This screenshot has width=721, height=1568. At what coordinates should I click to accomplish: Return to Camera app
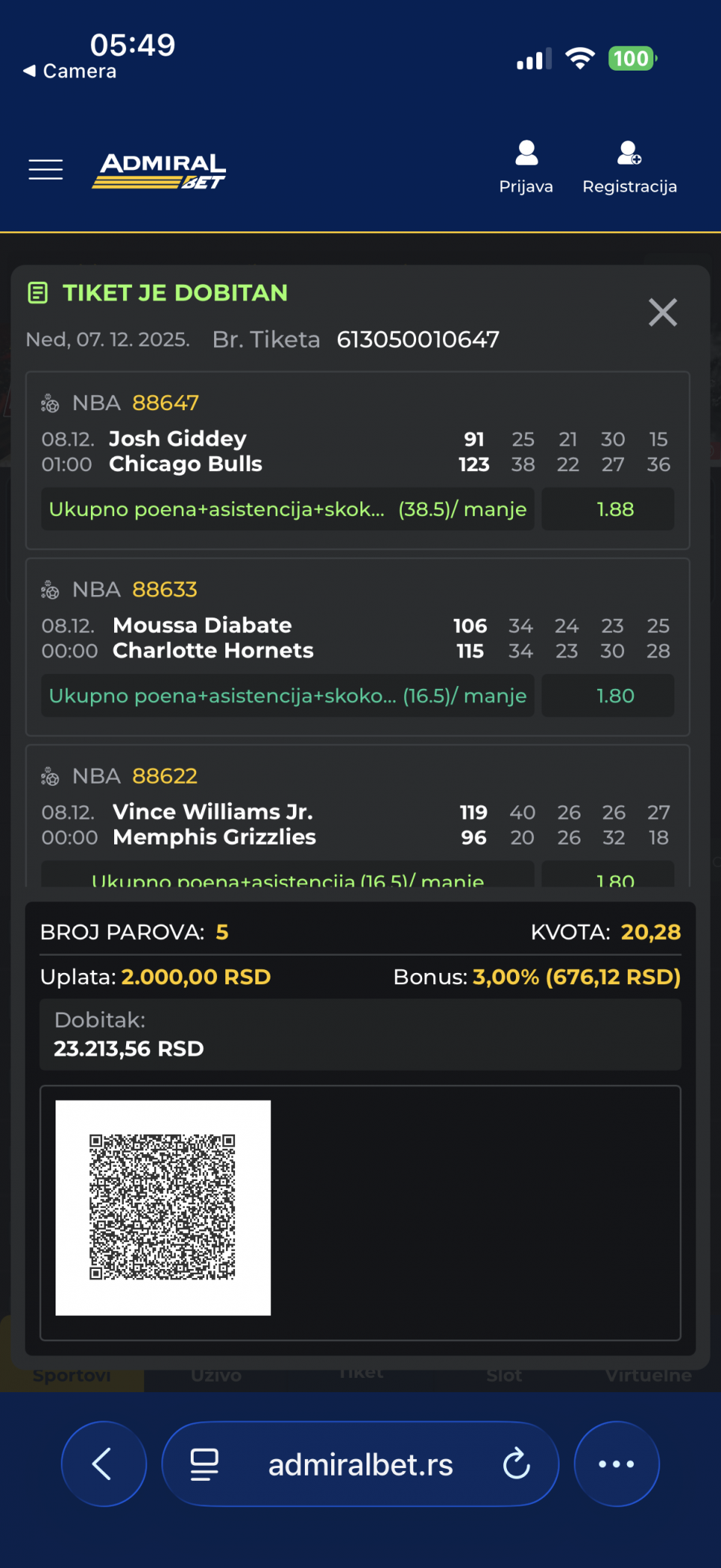(x=70, y=71)
